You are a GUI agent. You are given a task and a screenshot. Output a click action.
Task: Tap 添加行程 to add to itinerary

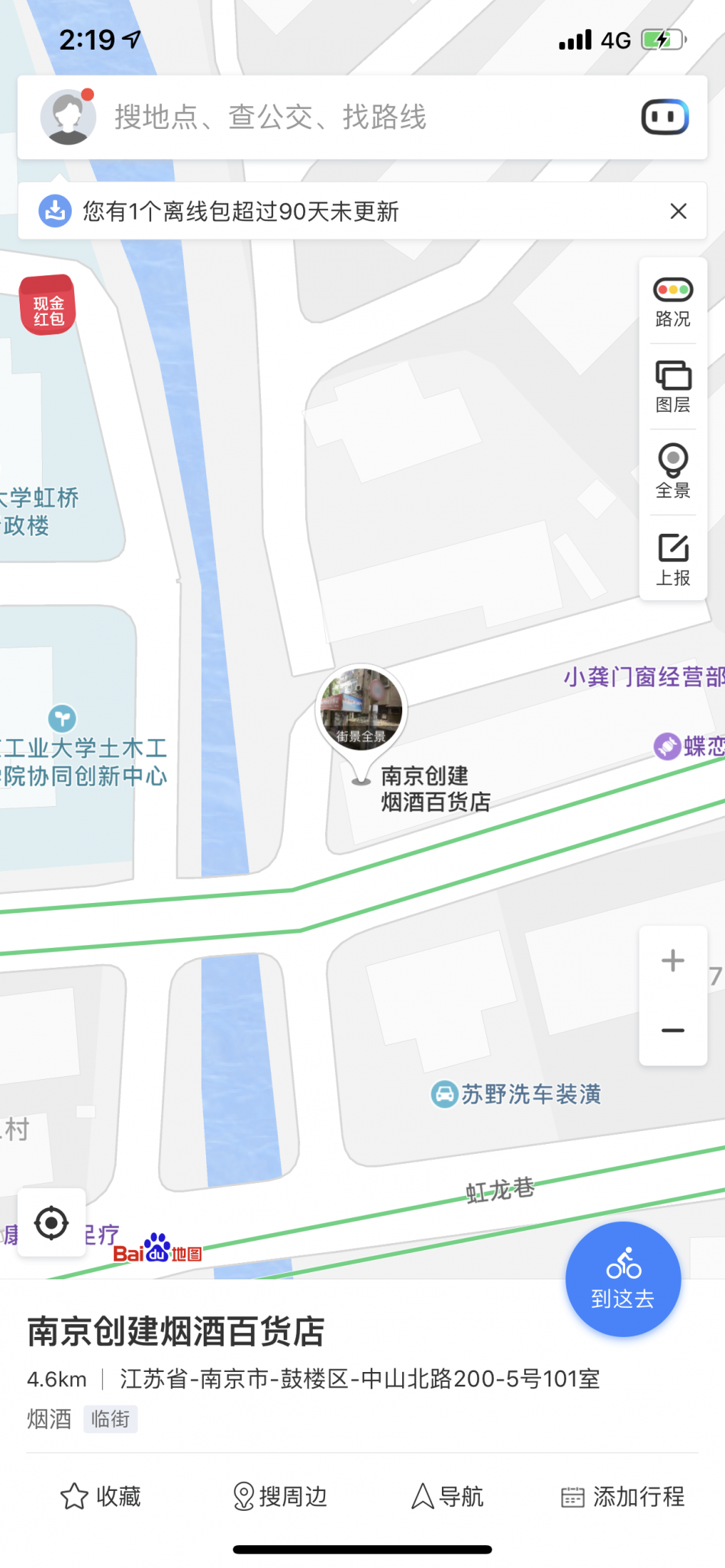click(623, 1496)
